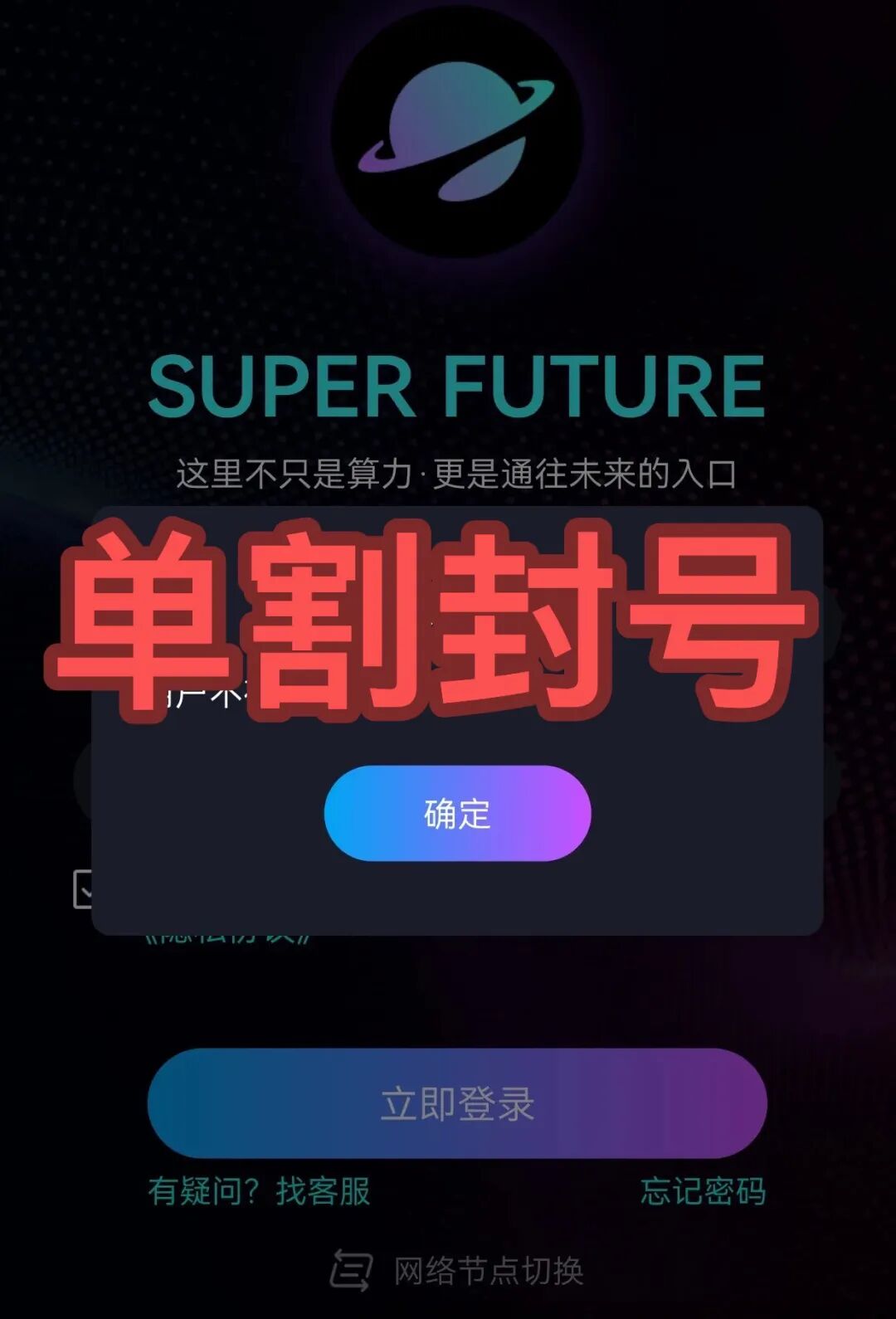The width and height of the screenshot is (896, 1319).
Task: Confirm the dialog with 确定
Action: 457,813
